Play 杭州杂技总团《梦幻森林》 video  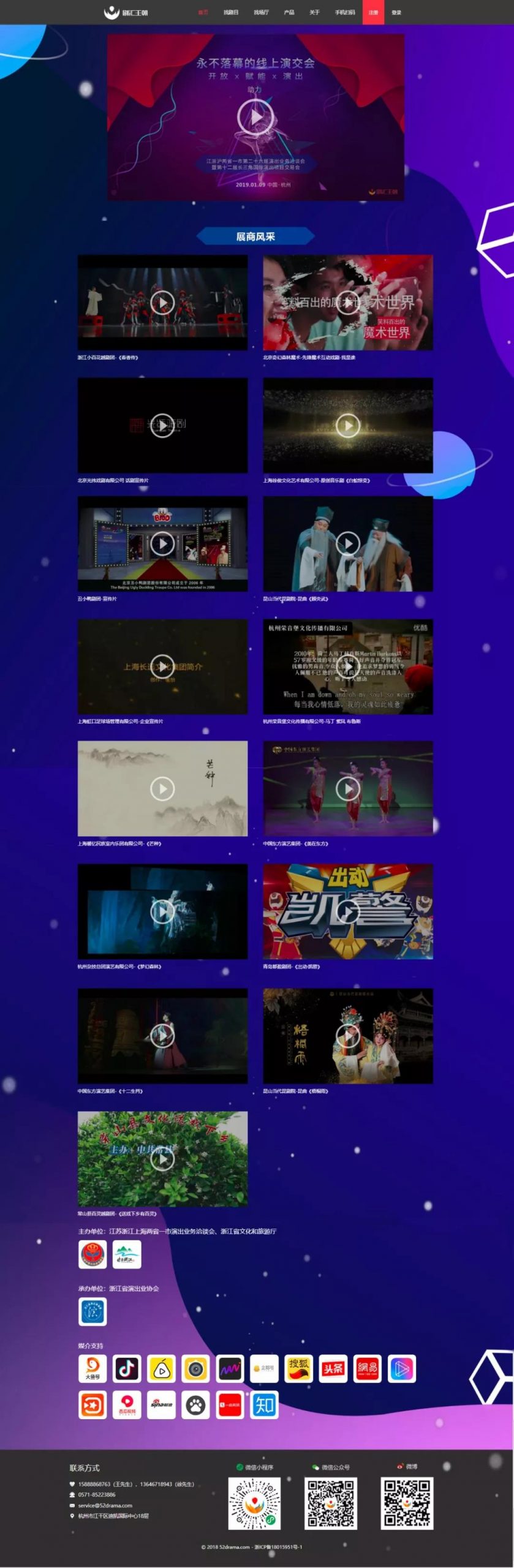(162, 911)
